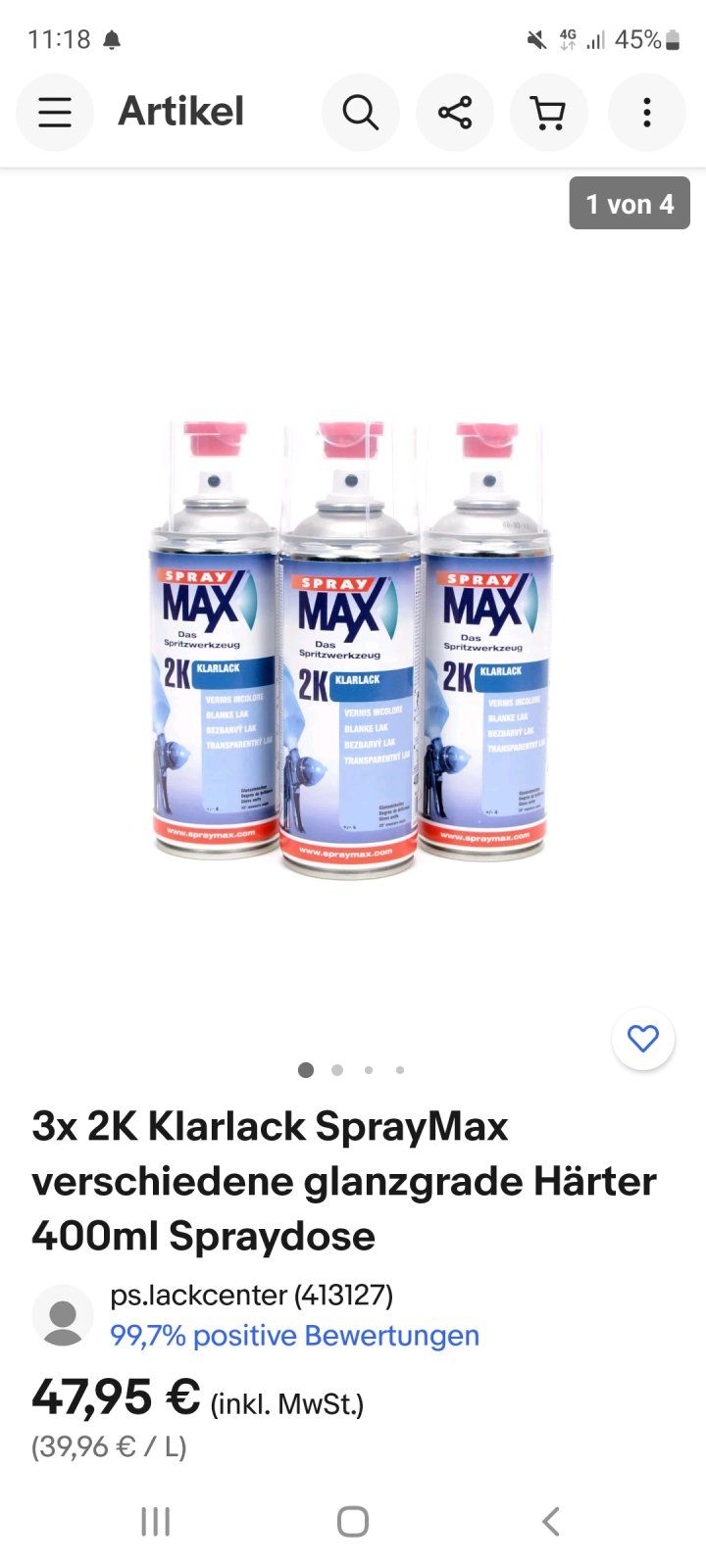Open the shopping cart
The height and width of the screenshot is (1568, 706).
[x=548, y=113]
